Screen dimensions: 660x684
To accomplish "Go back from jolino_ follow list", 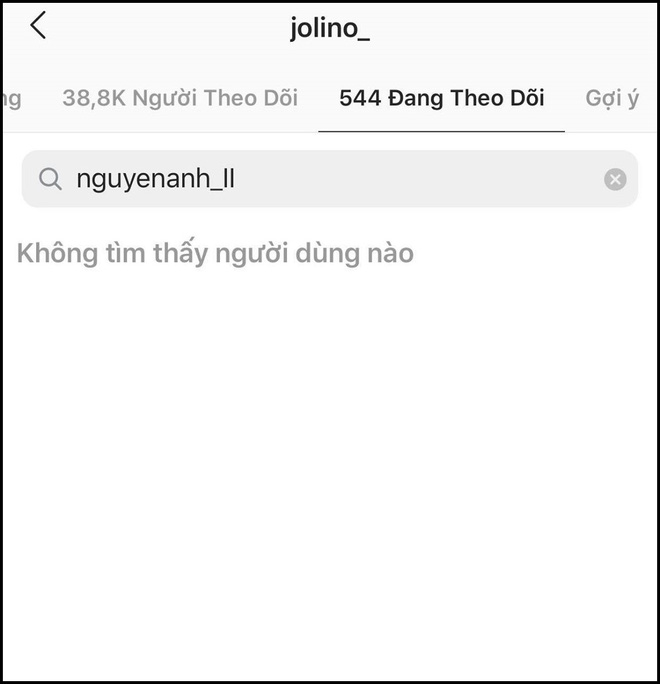I will coord(38,27).
